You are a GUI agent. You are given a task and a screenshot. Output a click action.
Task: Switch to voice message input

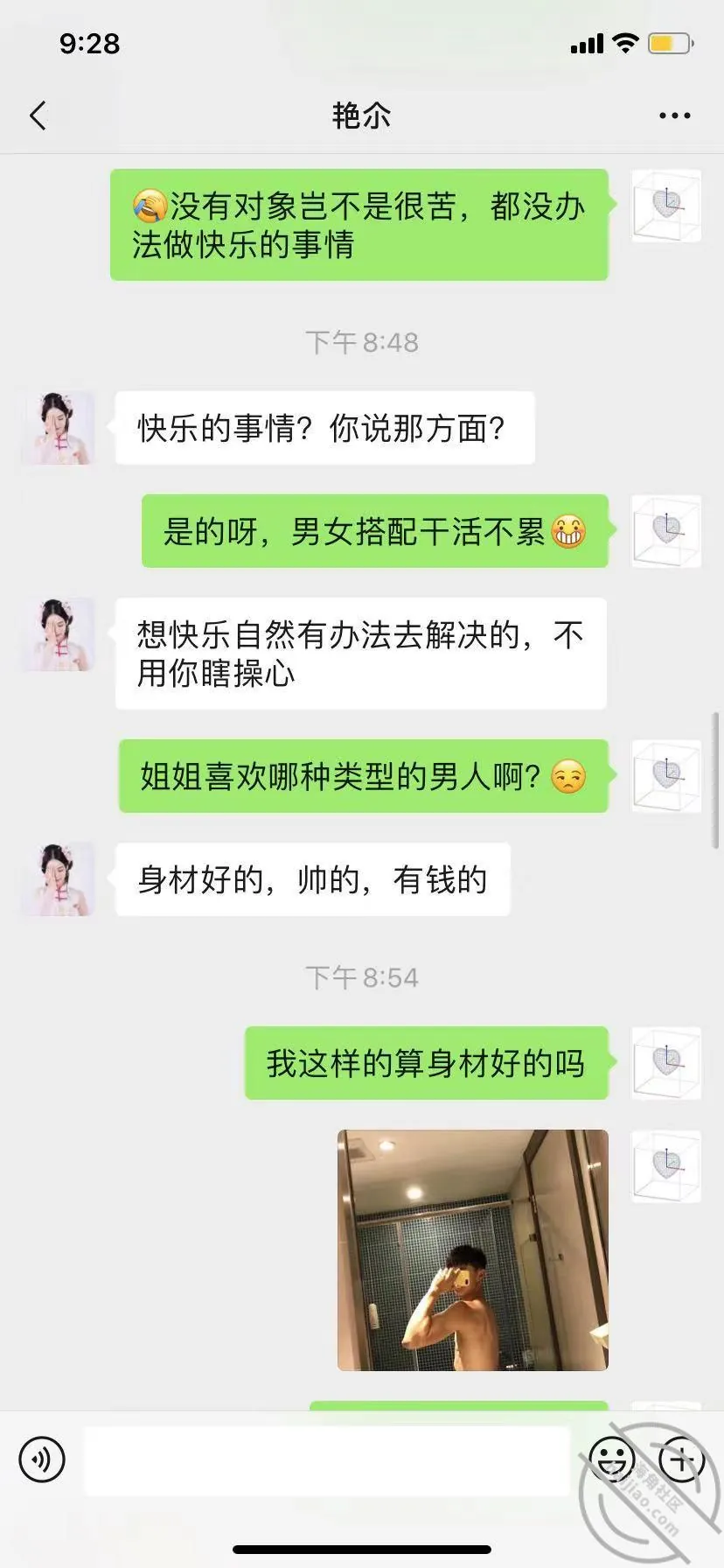42,1459
